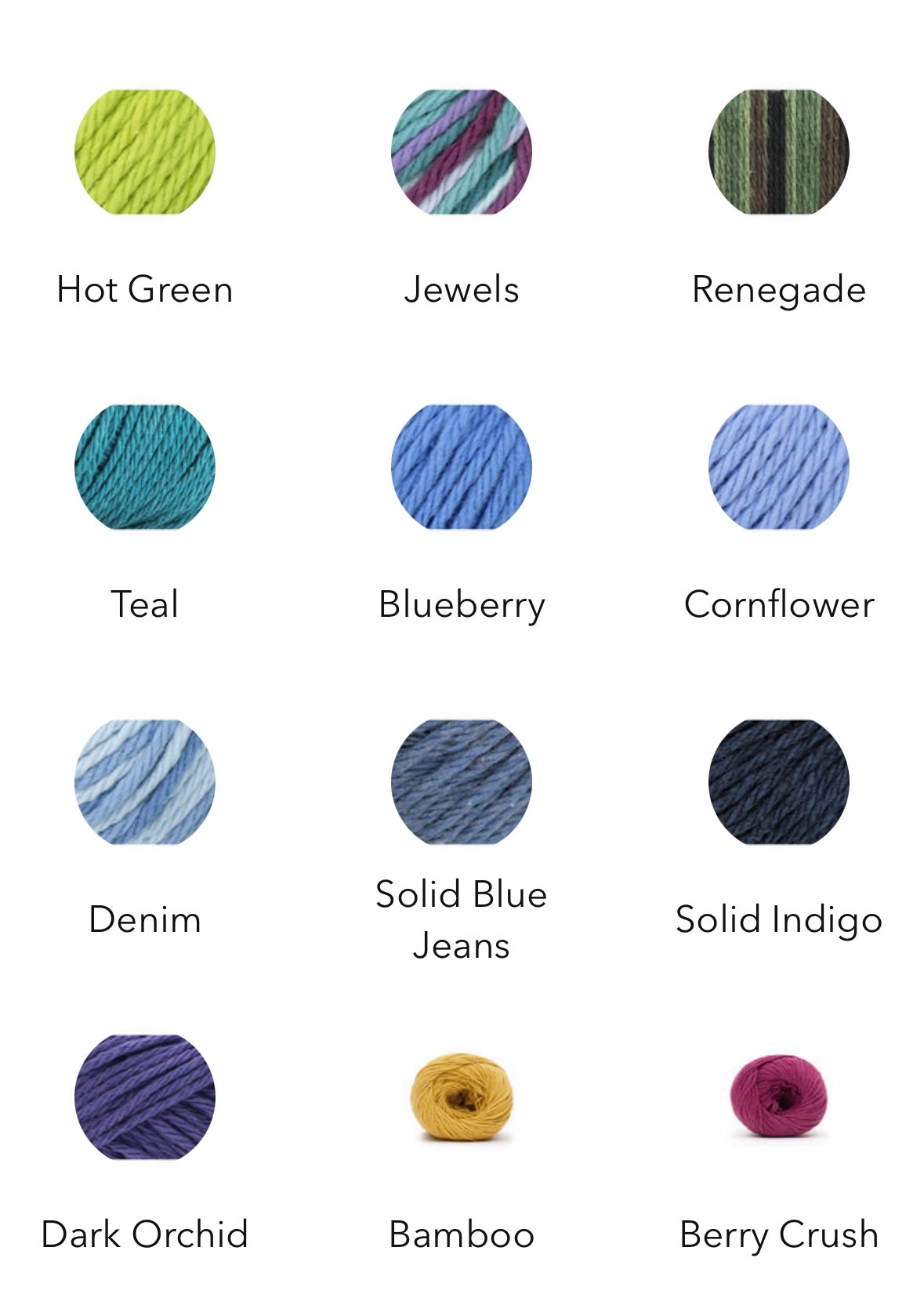Screen dimensions: 924x1305
Task: Pick the Renegade yarn swatch
Action: point(778,152)
